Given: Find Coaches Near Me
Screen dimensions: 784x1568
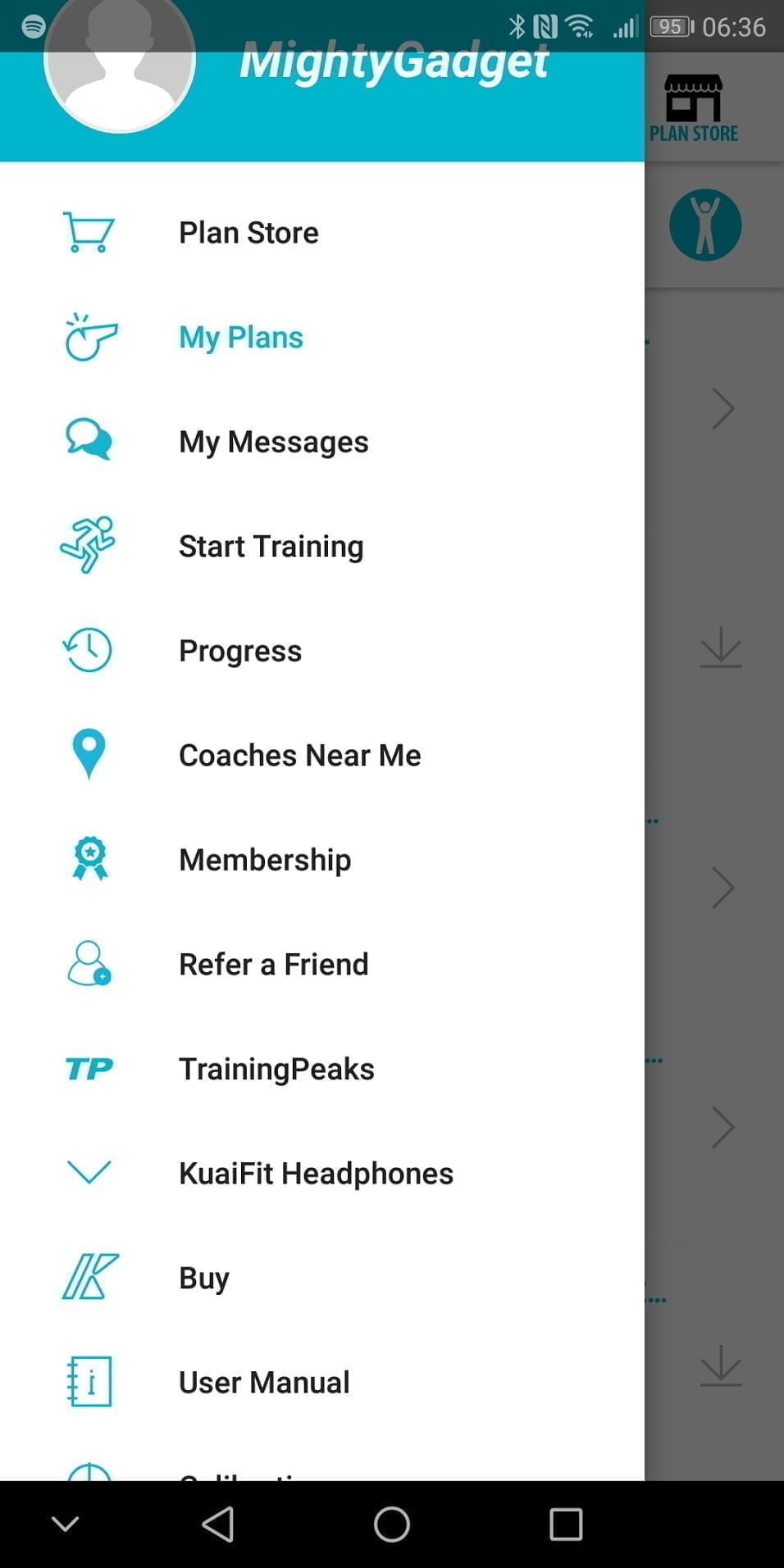Looking at the screenshot, I should pos(299,756).
